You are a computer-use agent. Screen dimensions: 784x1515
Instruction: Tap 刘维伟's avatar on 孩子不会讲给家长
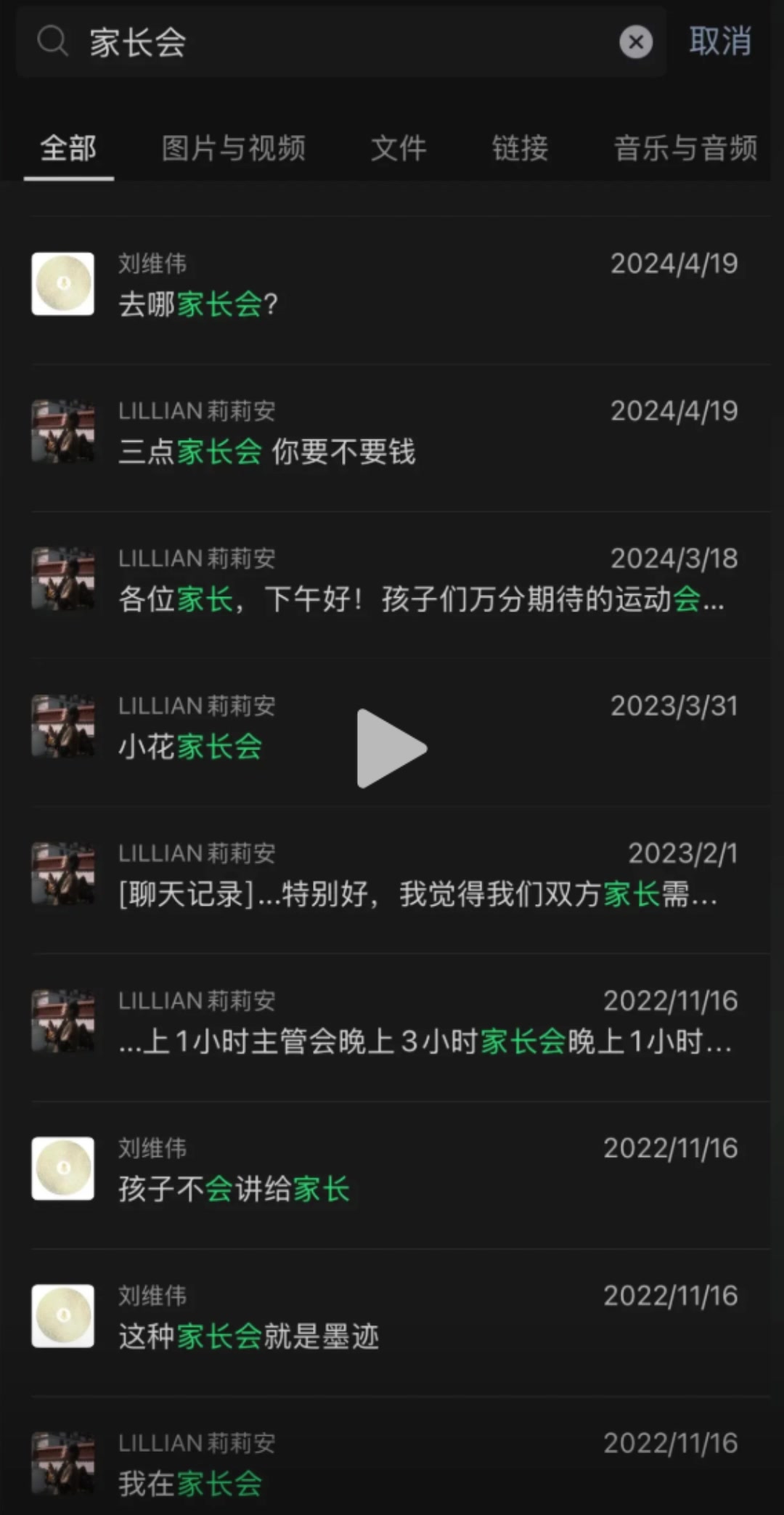[62, 1170]
